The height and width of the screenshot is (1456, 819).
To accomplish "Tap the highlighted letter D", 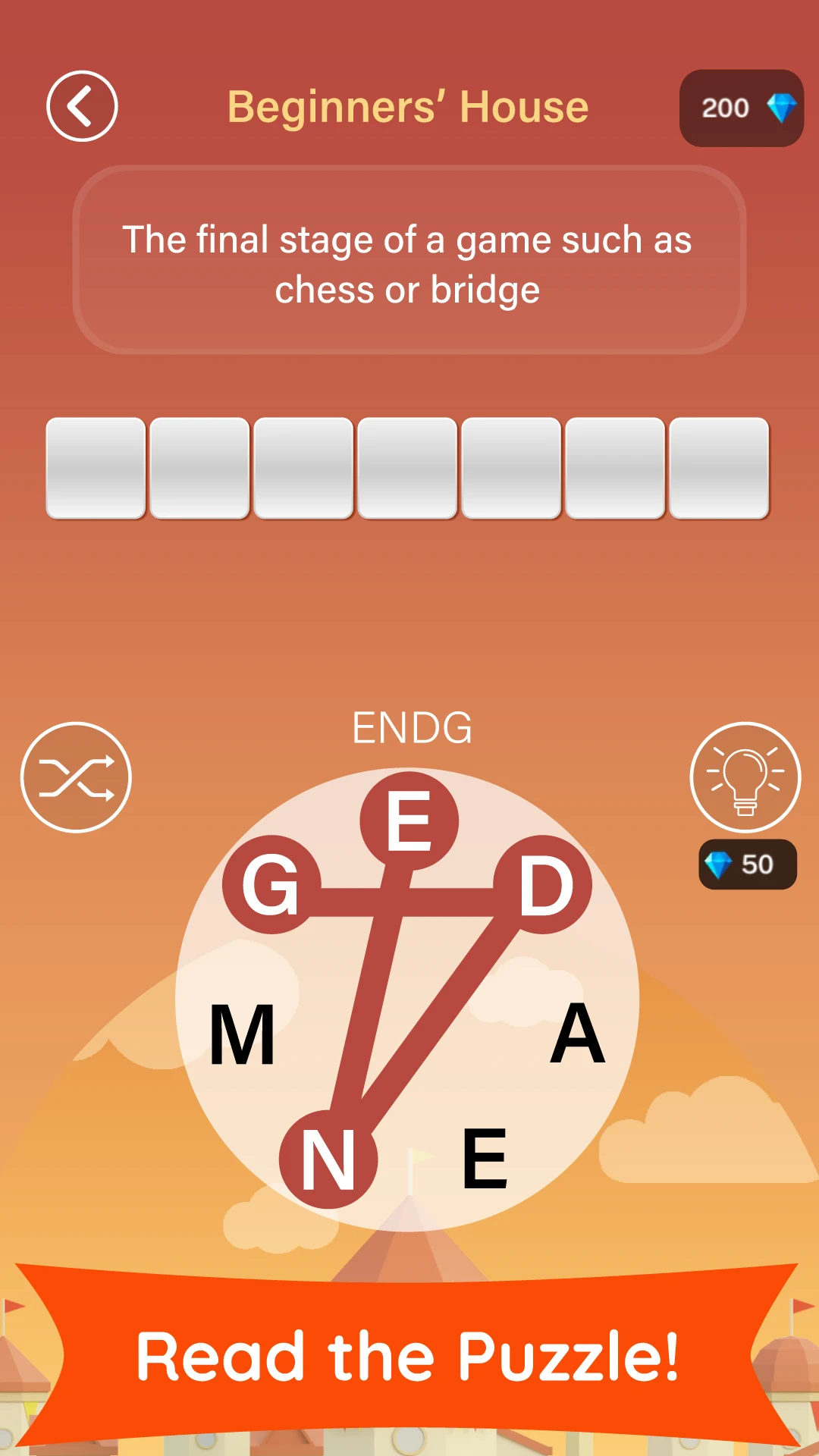I will tap(544, 885).
